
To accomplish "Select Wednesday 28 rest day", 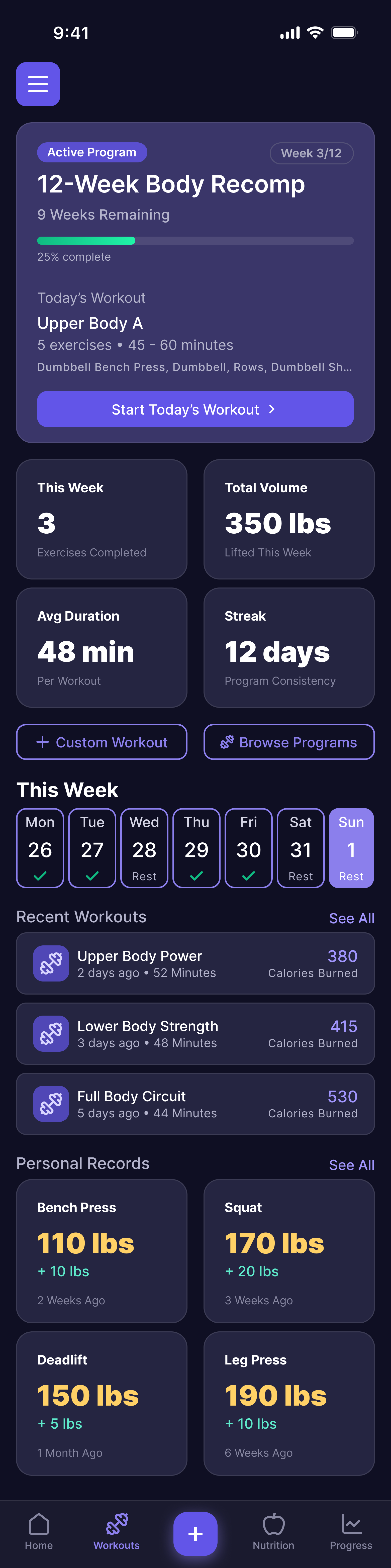I will click(144, 848).
